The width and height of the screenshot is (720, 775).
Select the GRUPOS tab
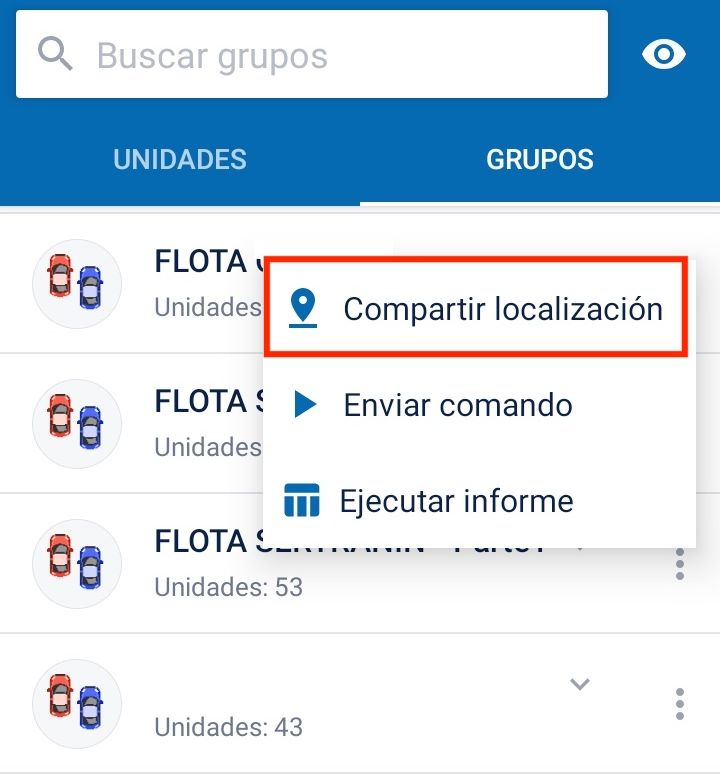(540, 159)
